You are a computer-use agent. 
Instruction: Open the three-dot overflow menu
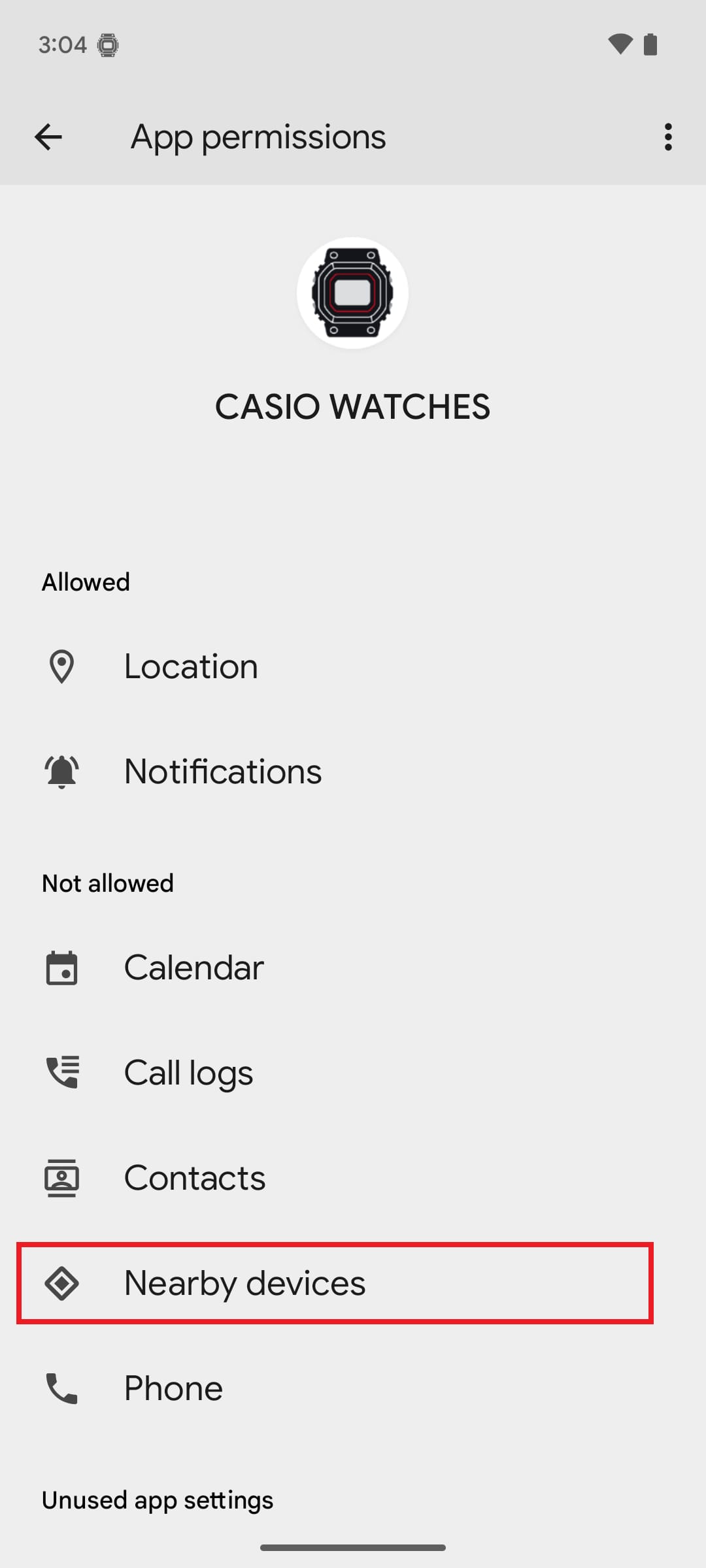[x=667, y=137]
